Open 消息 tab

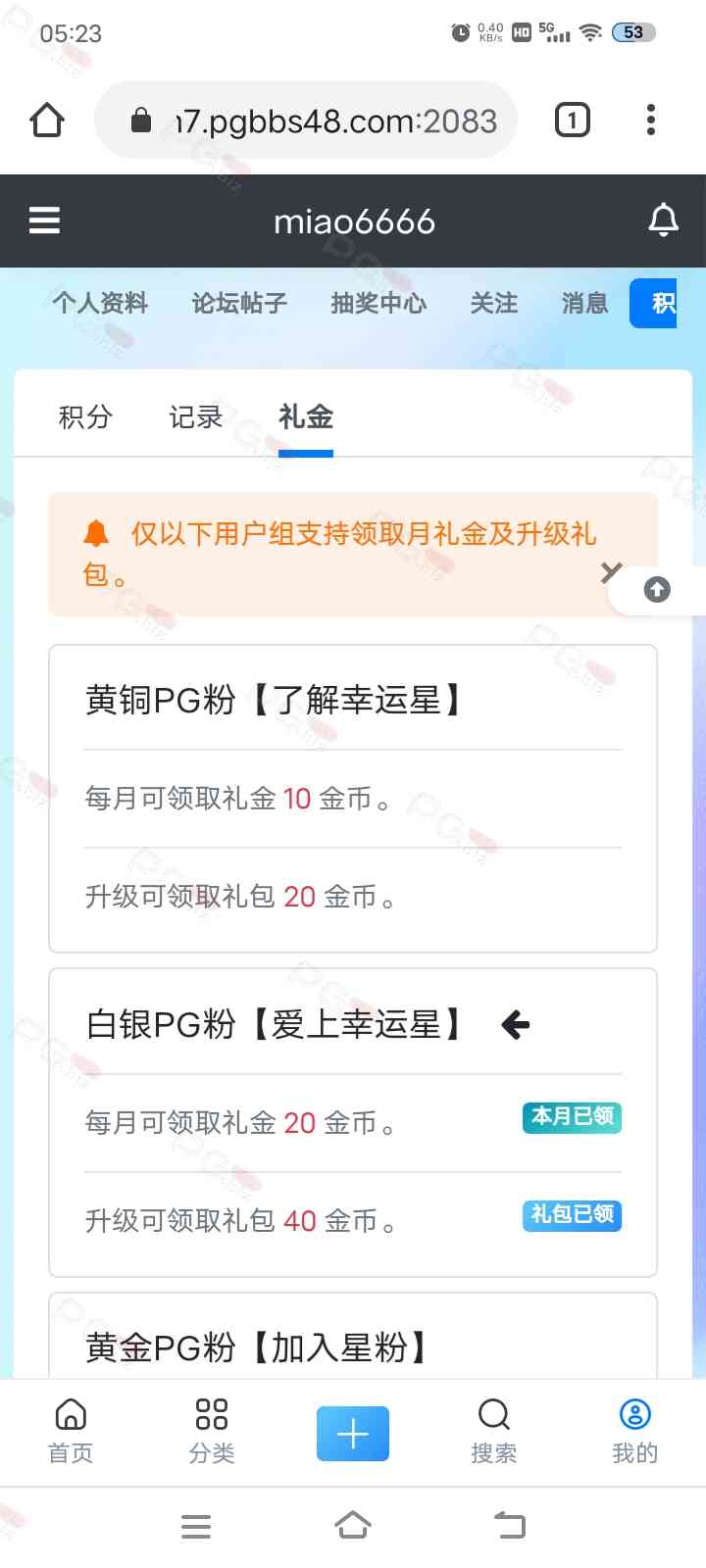(x=584, y=303)
